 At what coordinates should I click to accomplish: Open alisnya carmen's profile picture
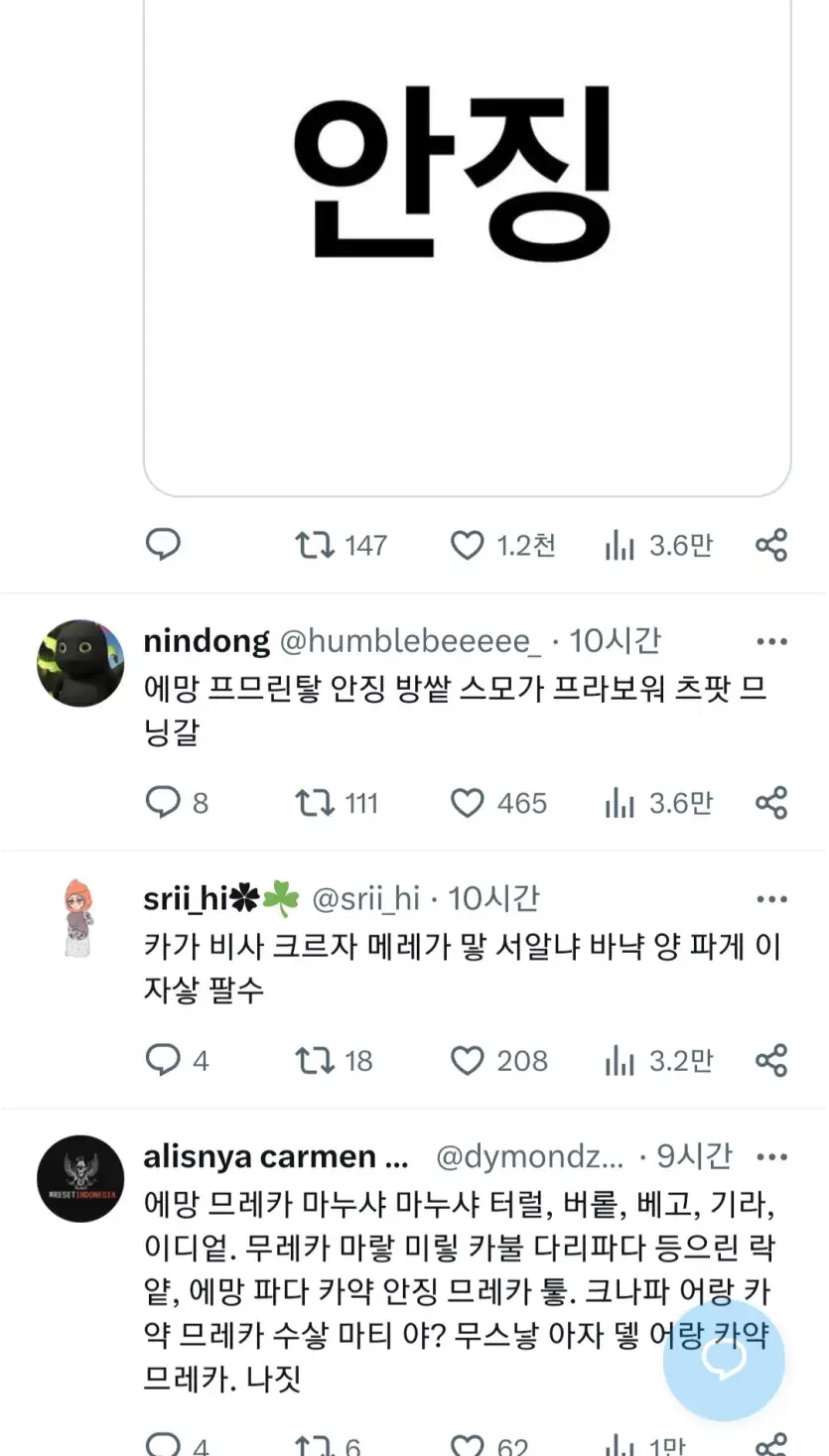coord(80,1178)
